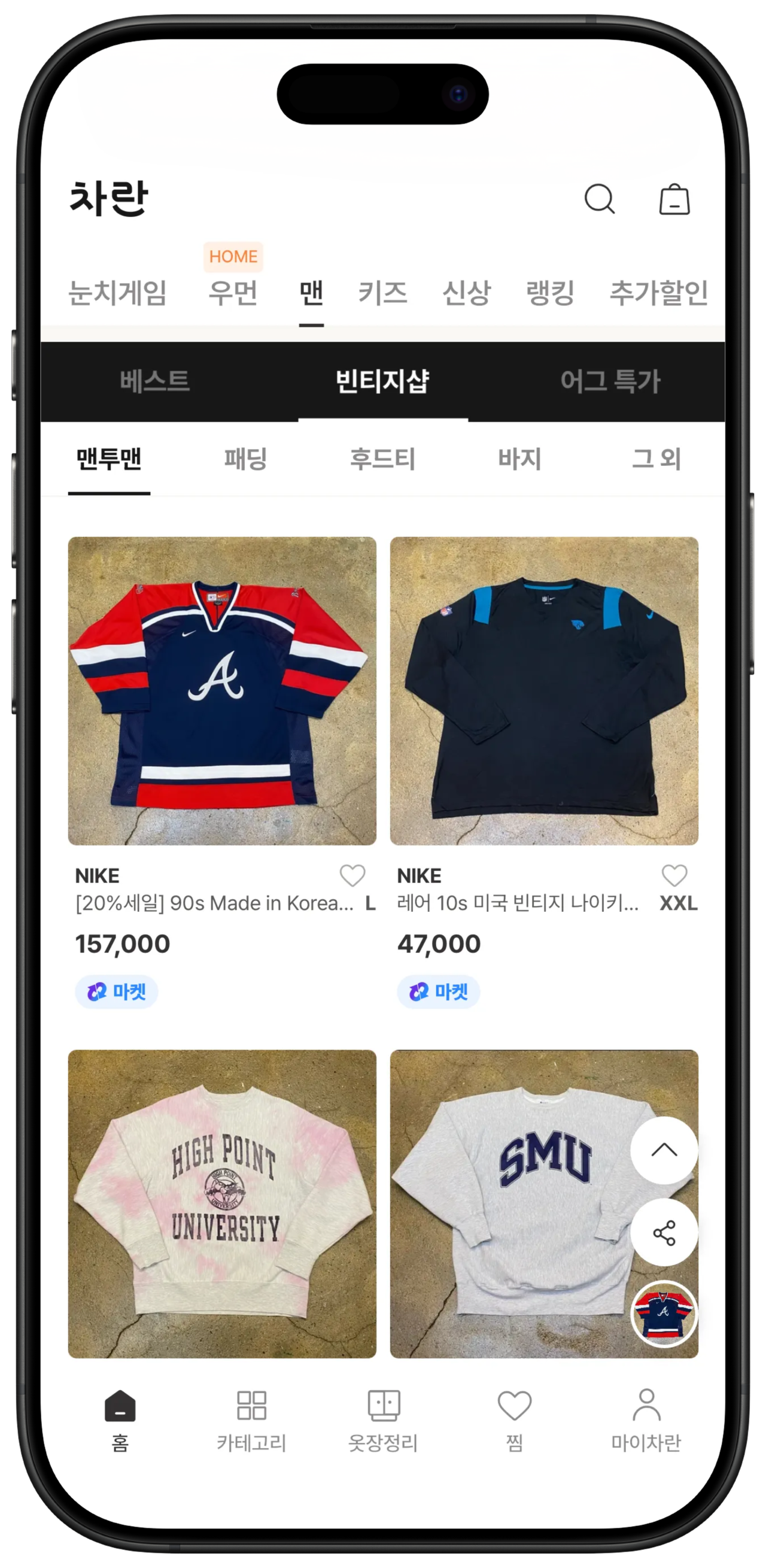Switch to the 우먼 tab
766x1568 pixels.
[x=233, y=293]
